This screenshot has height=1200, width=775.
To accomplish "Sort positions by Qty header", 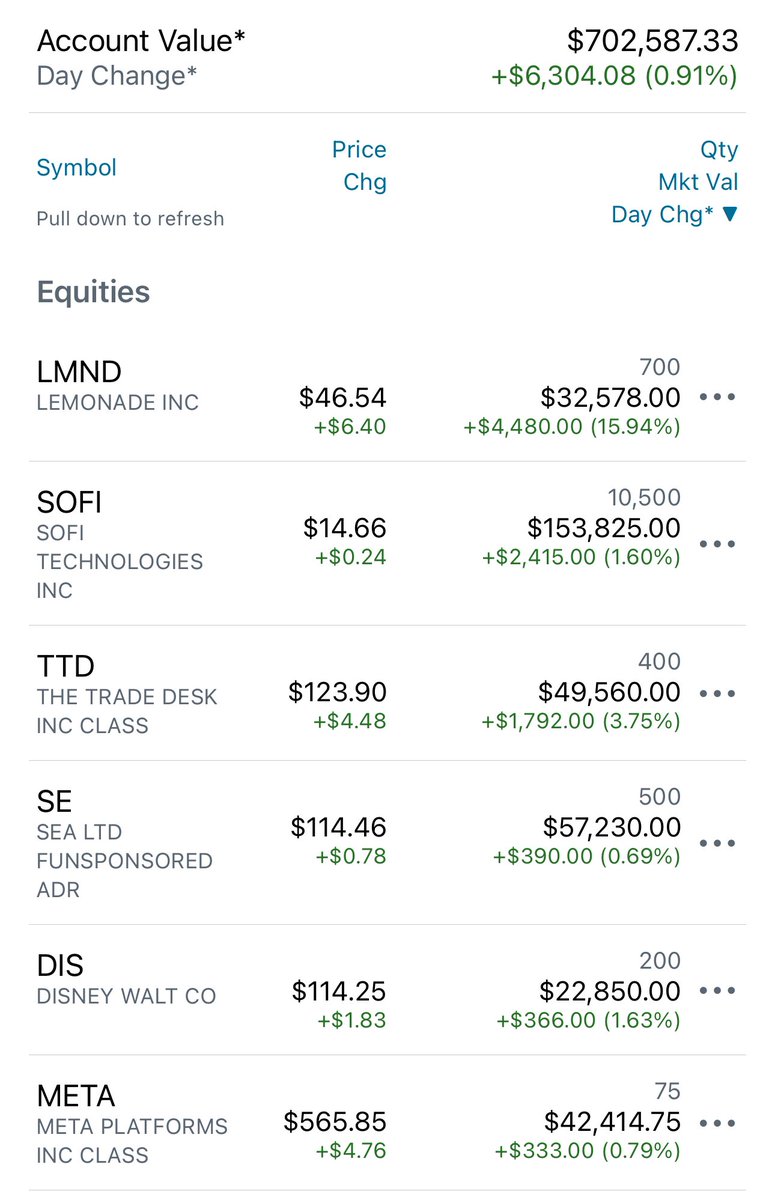I will click(719, 150).
